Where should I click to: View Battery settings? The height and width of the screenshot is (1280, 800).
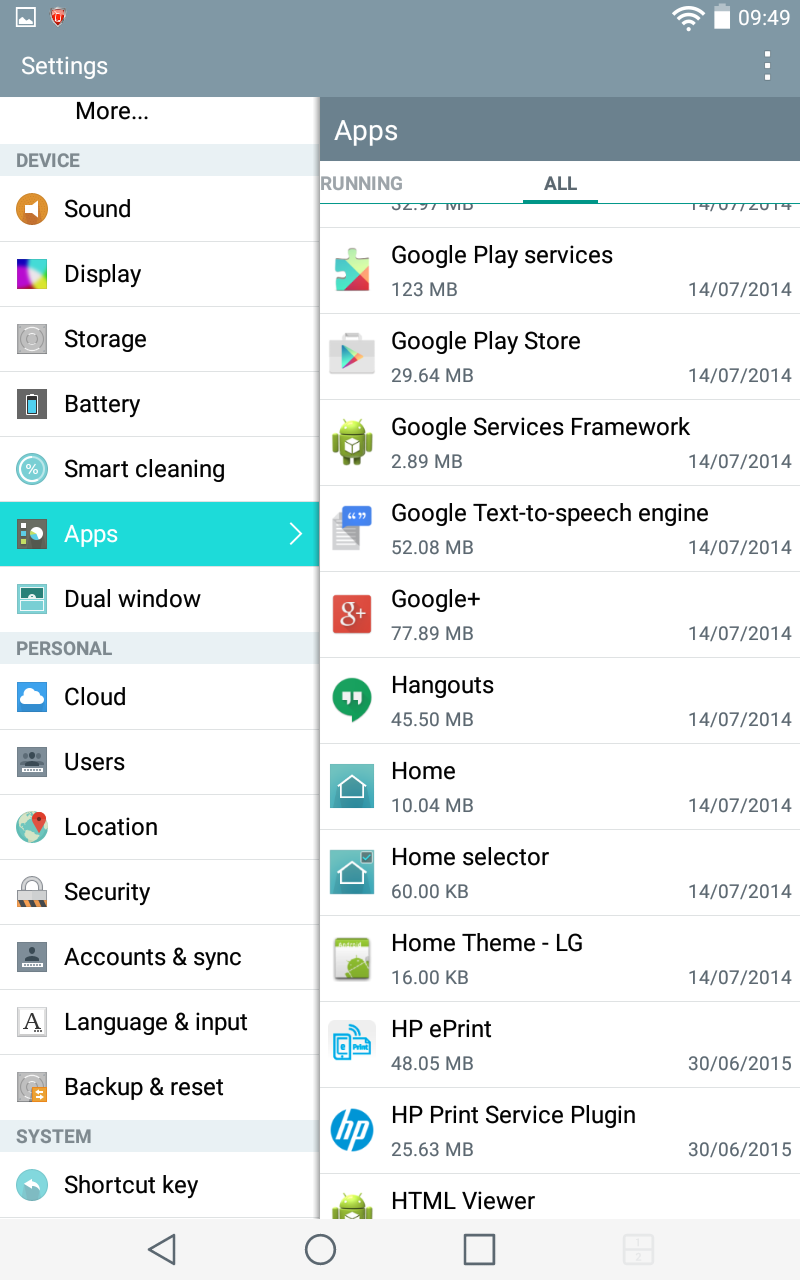(160, 404)
